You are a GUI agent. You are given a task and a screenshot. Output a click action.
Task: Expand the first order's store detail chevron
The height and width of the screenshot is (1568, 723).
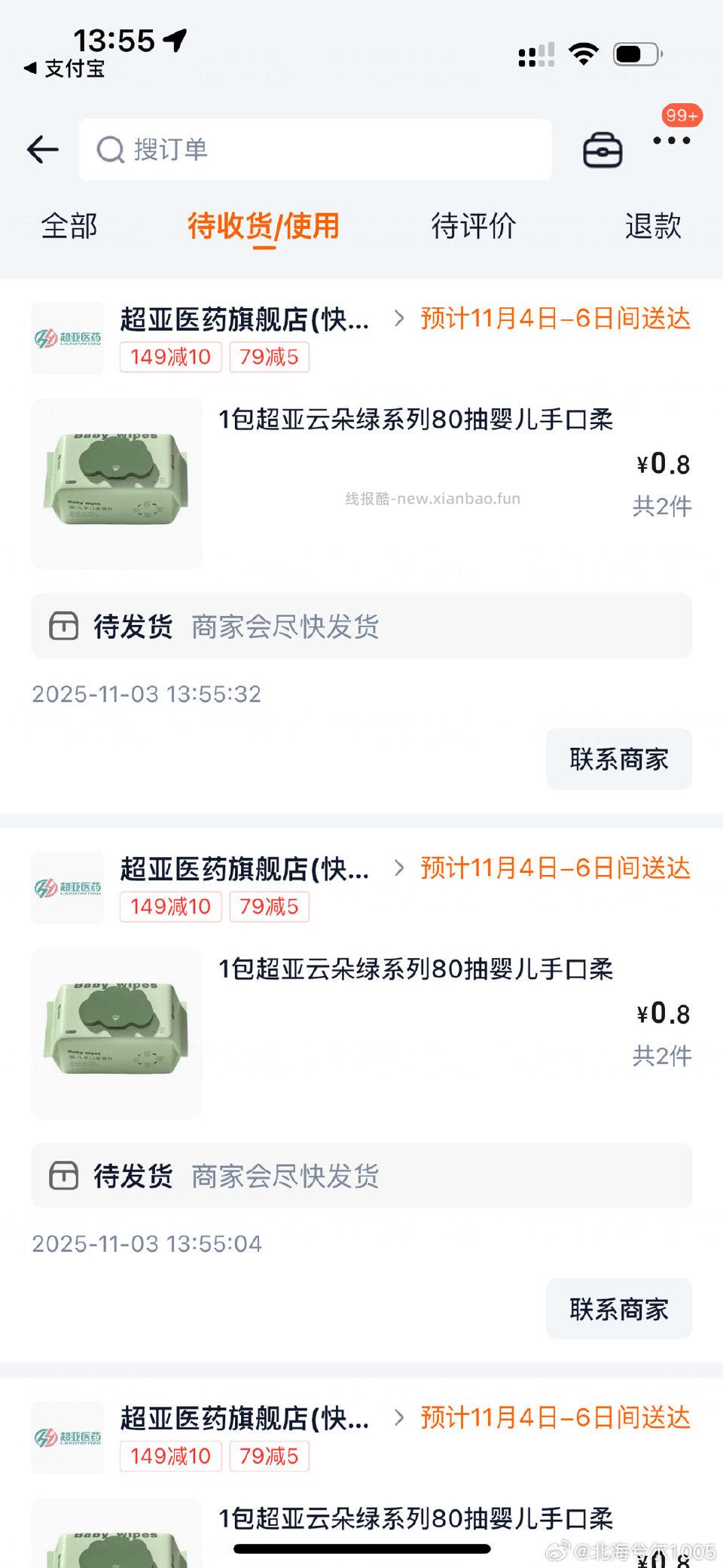tap(397, 319)
